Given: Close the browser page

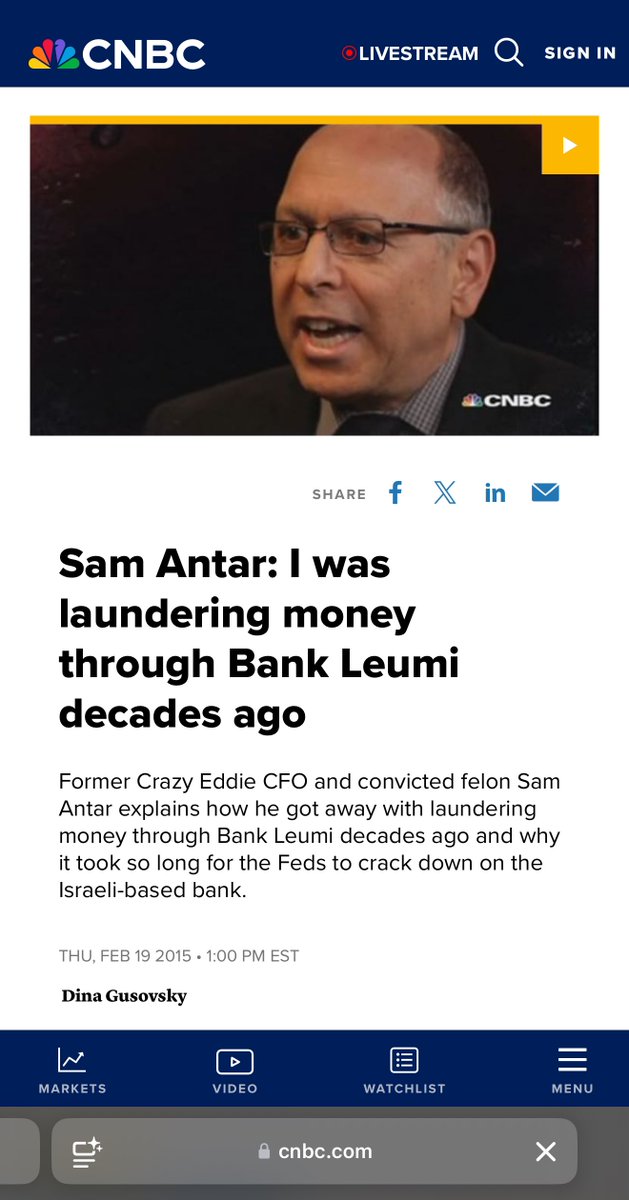Looking at the screenshot, I should click(x=545, y=1152).
